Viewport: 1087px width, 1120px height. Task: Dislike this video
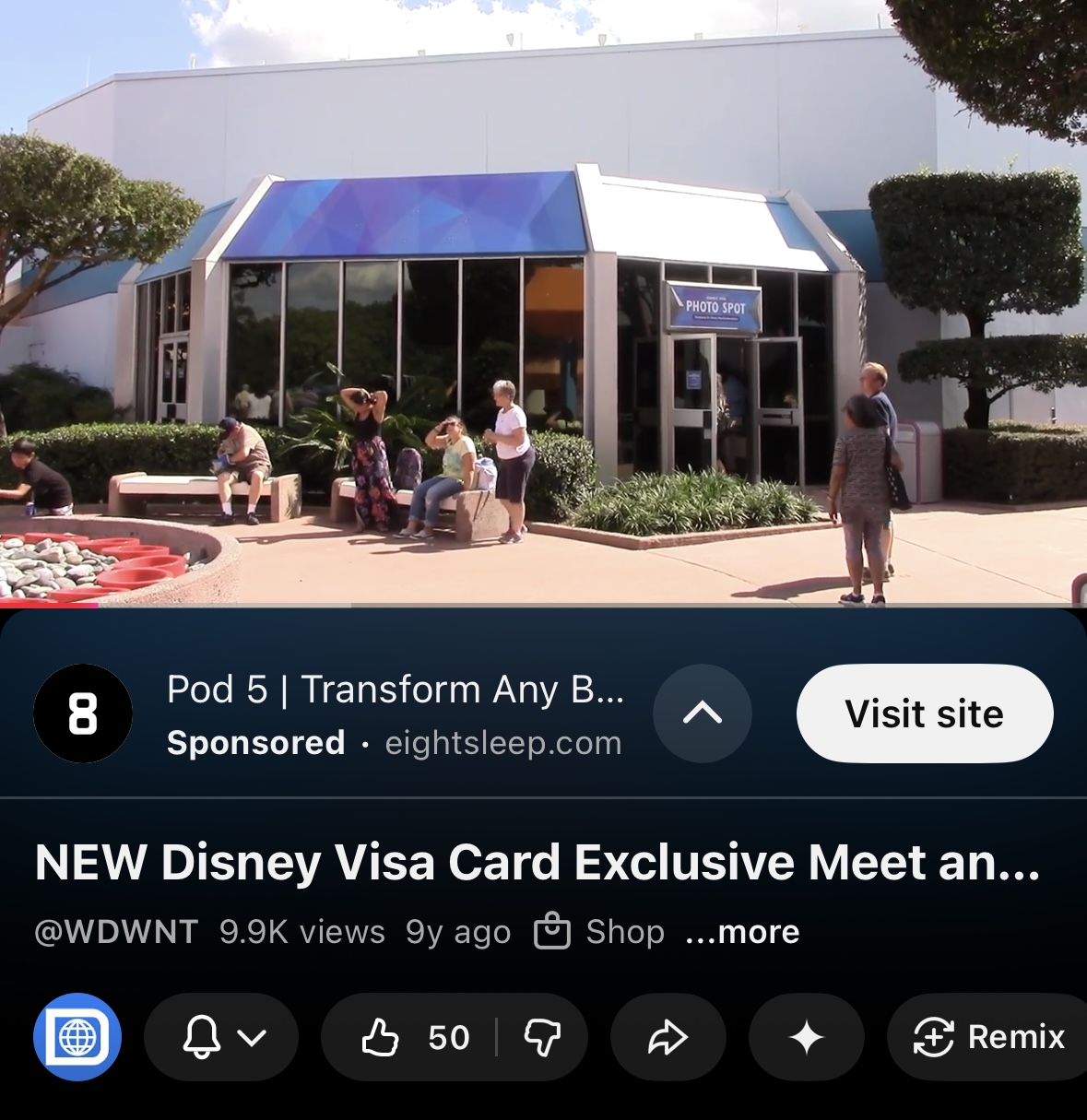pos(542,1037)
